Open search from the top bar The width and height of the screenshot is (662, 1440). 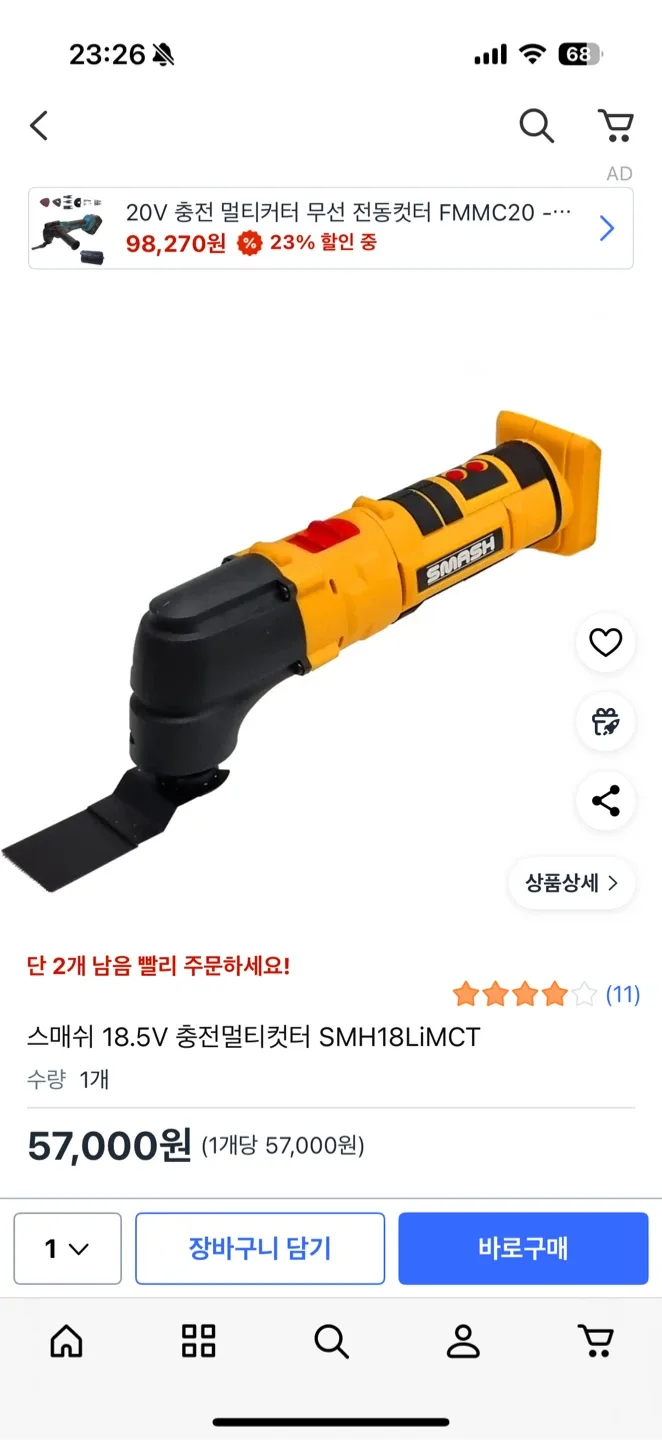(x=536, y=126)
